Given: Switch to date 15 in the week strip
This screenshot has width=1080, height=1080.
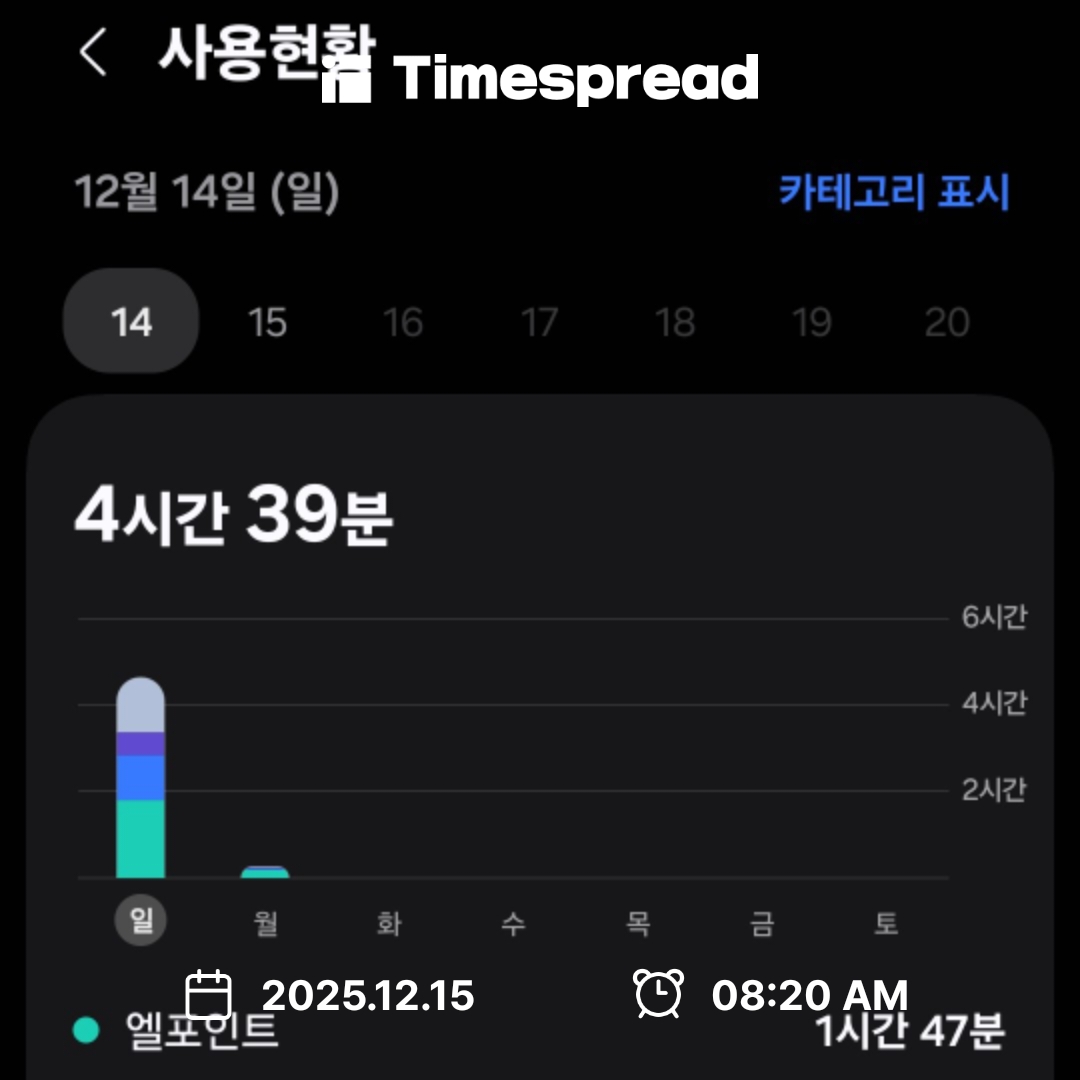Looking at the screenshot, I should click(x=267, y=322).
